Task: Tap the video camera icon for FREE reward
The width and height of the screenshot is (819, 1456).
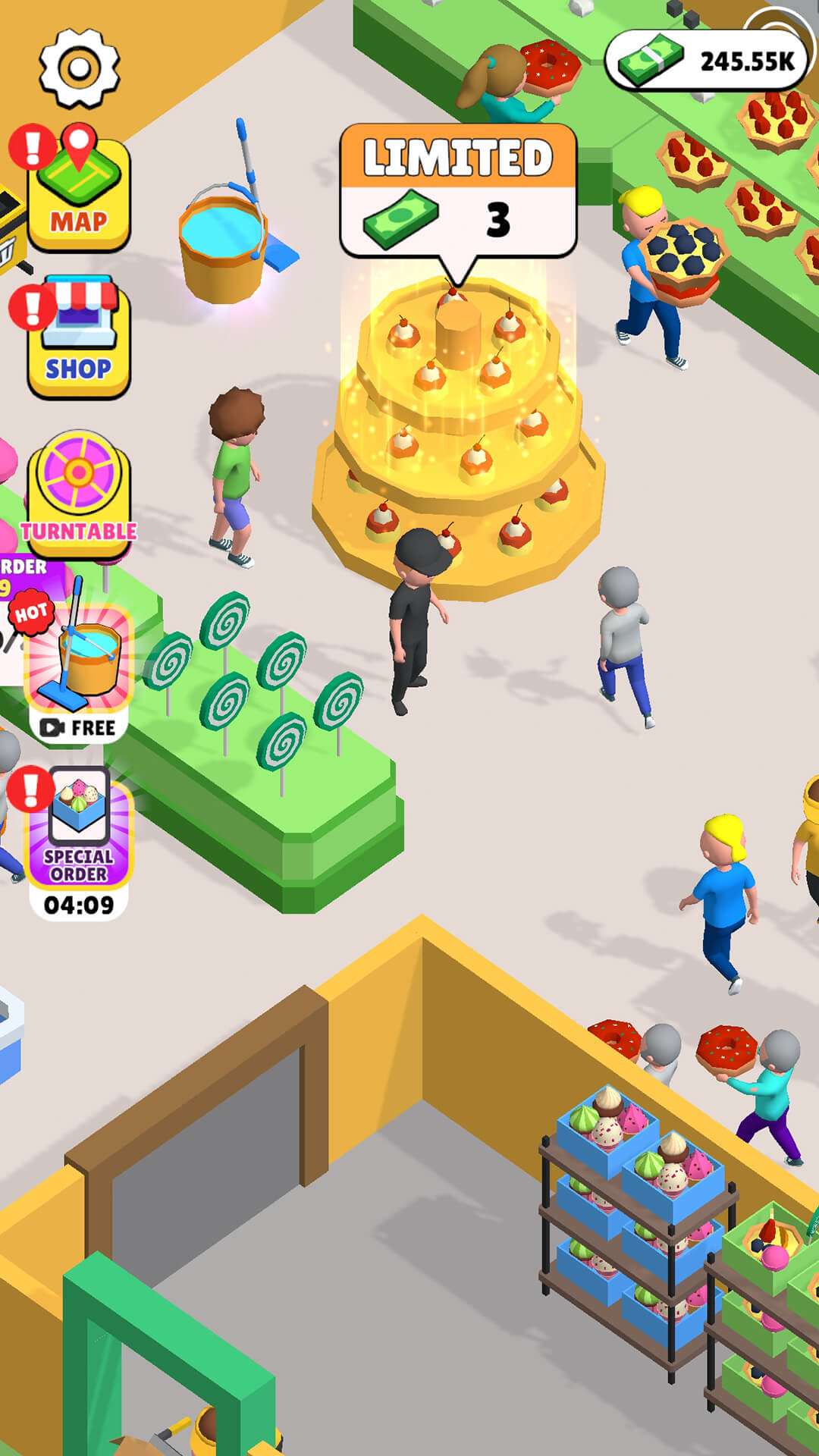Action: point(52,728)
